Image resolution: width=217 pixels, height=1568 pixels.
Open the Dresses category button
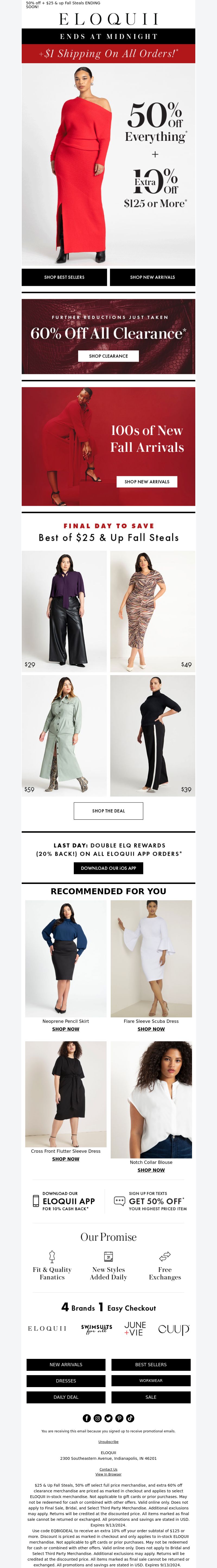(x=66, y=1381)
